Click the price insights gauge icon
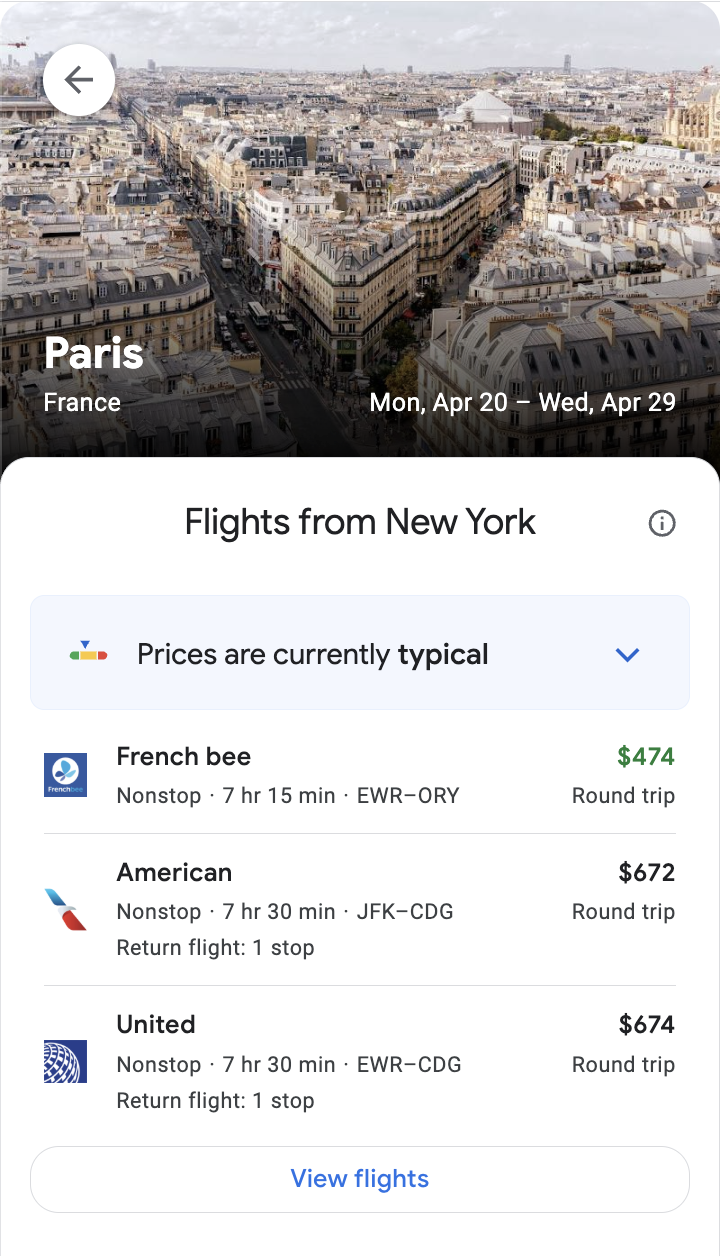 tap(91, 653)
